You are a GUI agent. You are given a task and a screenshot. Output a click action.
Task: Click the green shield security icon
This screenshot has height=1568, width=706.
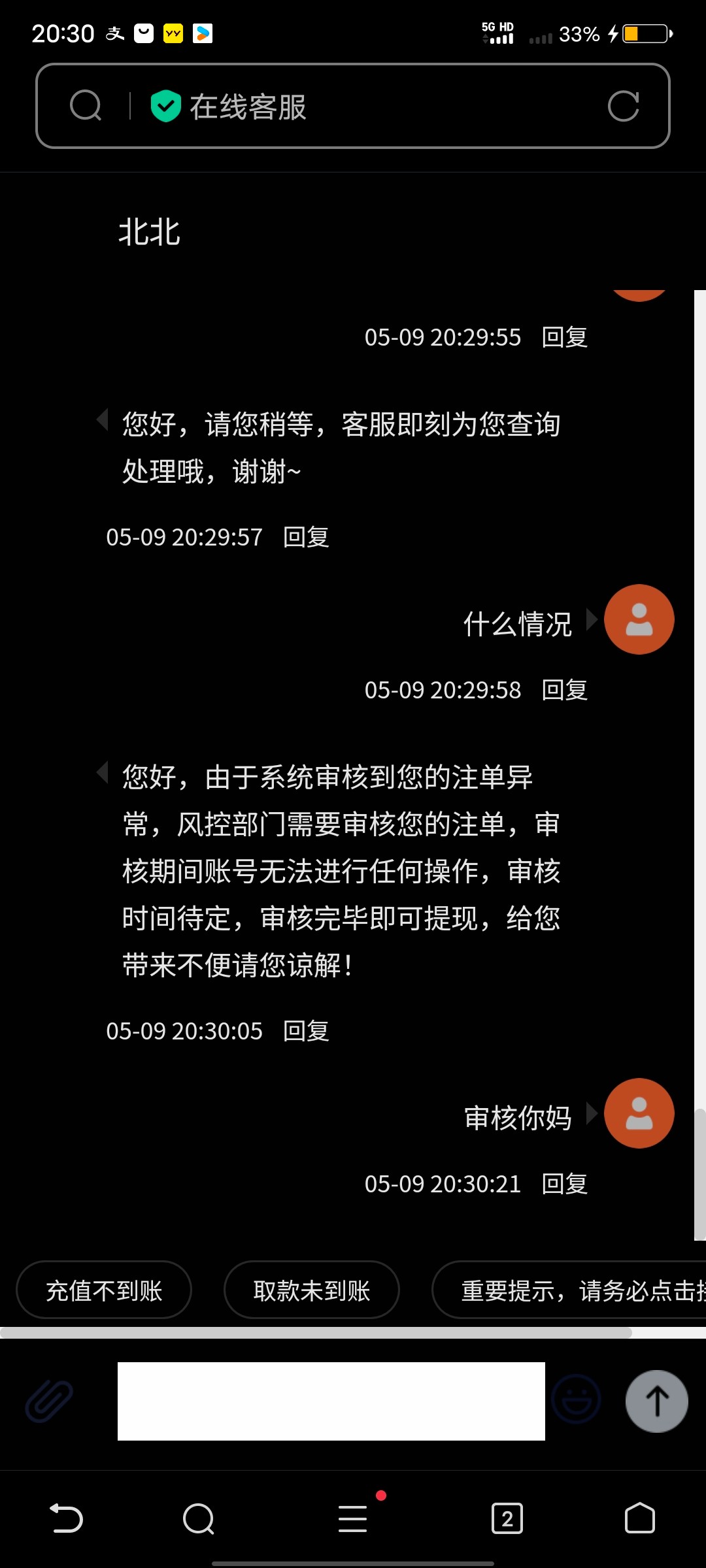coord(165,106)
